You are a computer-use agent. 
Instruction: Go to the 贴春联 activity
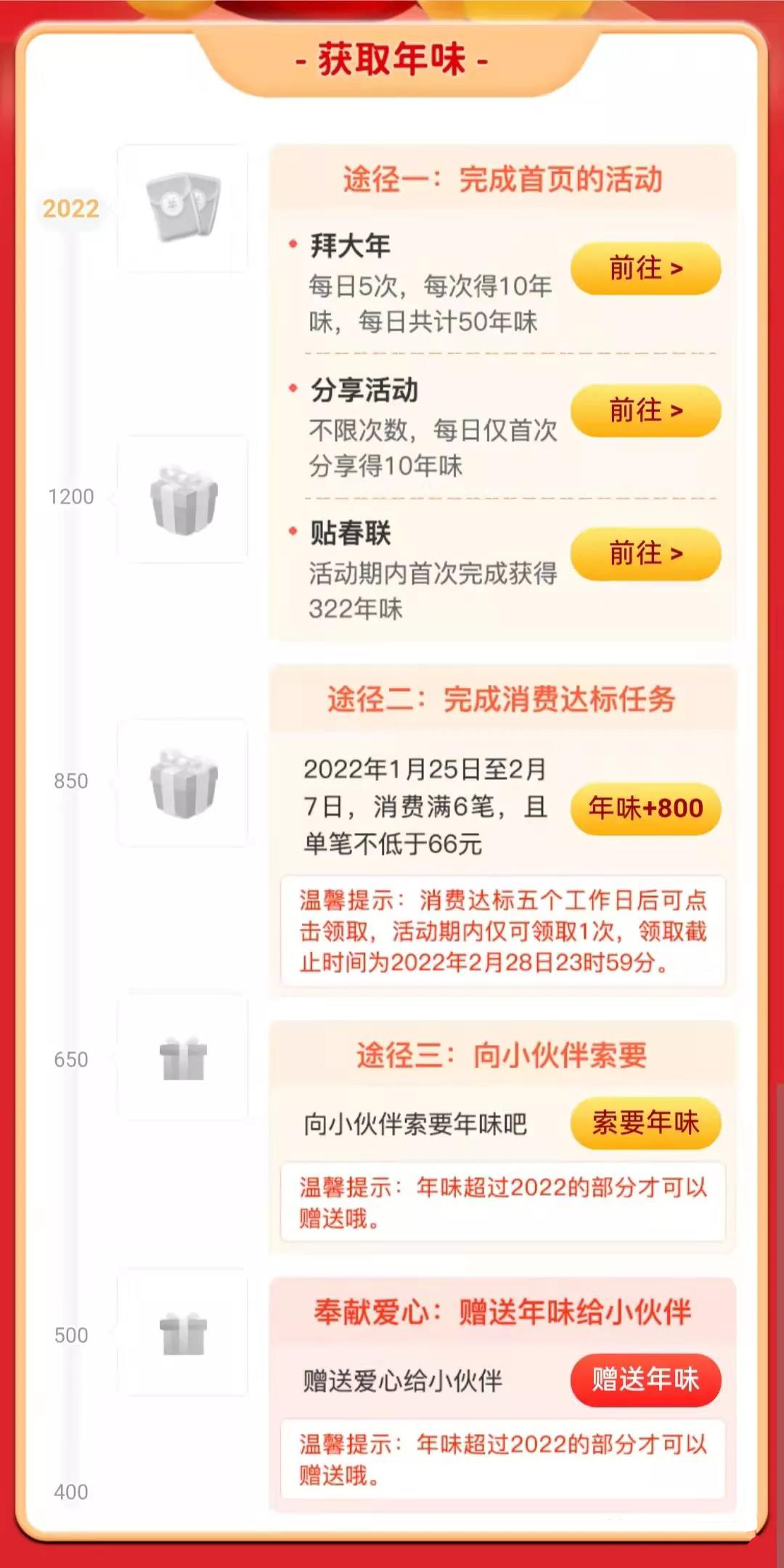tap(645, 554)
